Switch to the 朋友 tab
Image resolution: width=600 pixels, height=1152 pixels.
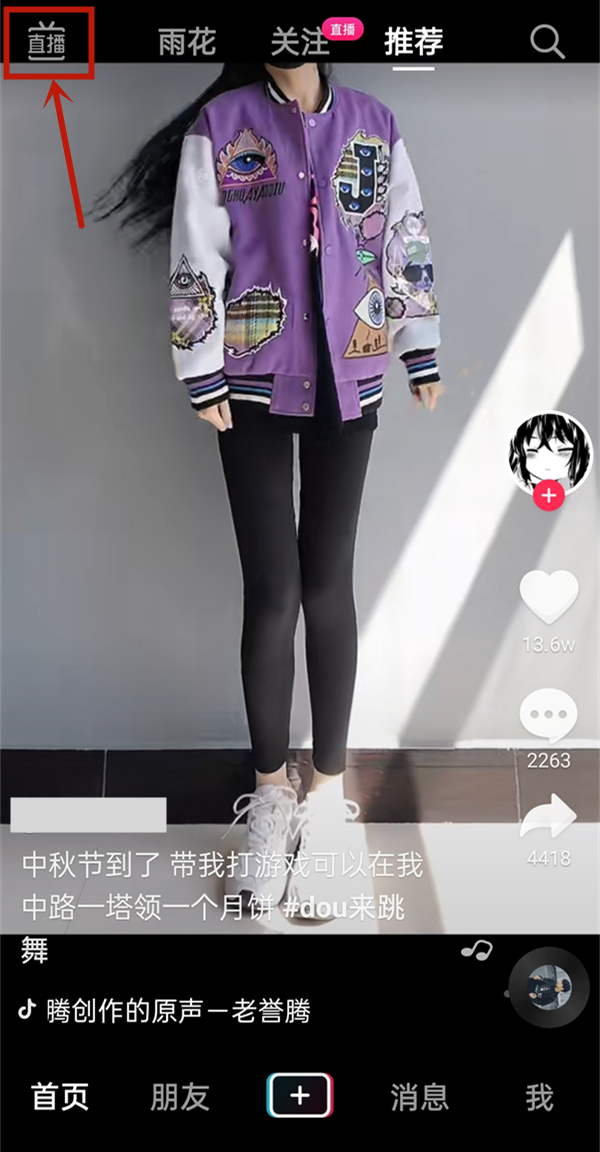tap(180, 1097)
